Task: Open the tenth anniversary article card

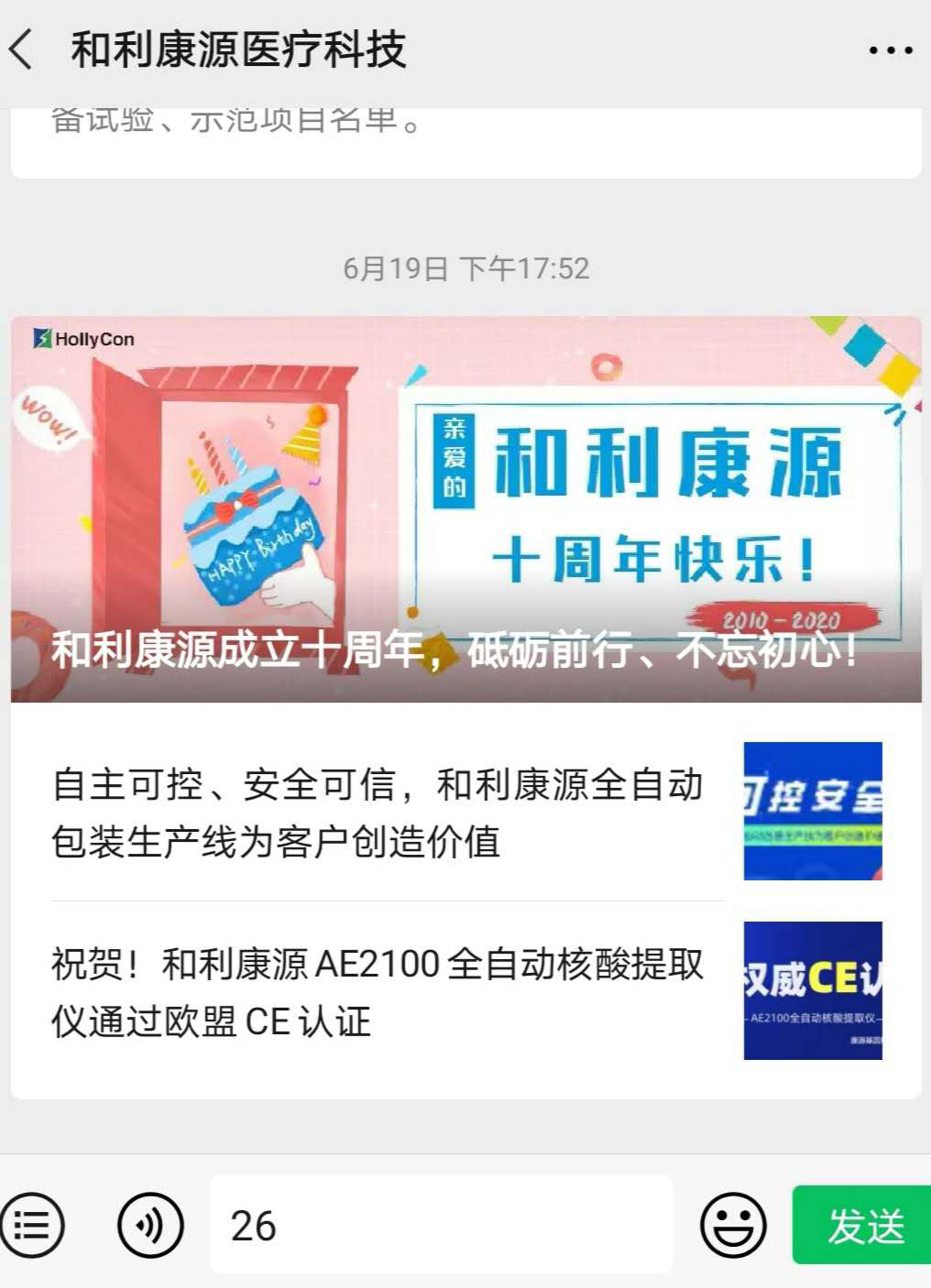Action: pos(465,509)
